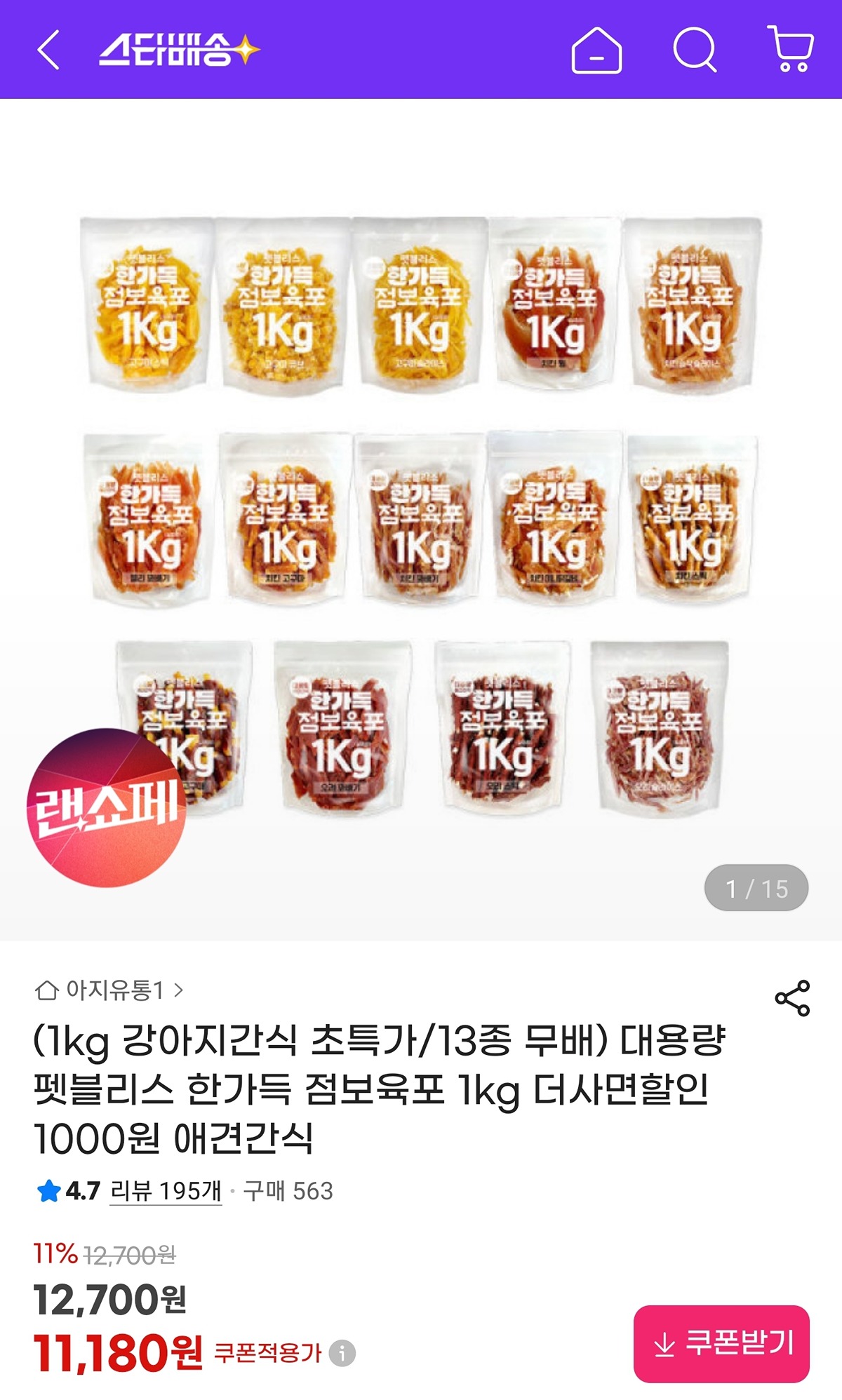Open the main product image
The width and height of the screenshot is (842, 1400).
(x=421, y=519)
